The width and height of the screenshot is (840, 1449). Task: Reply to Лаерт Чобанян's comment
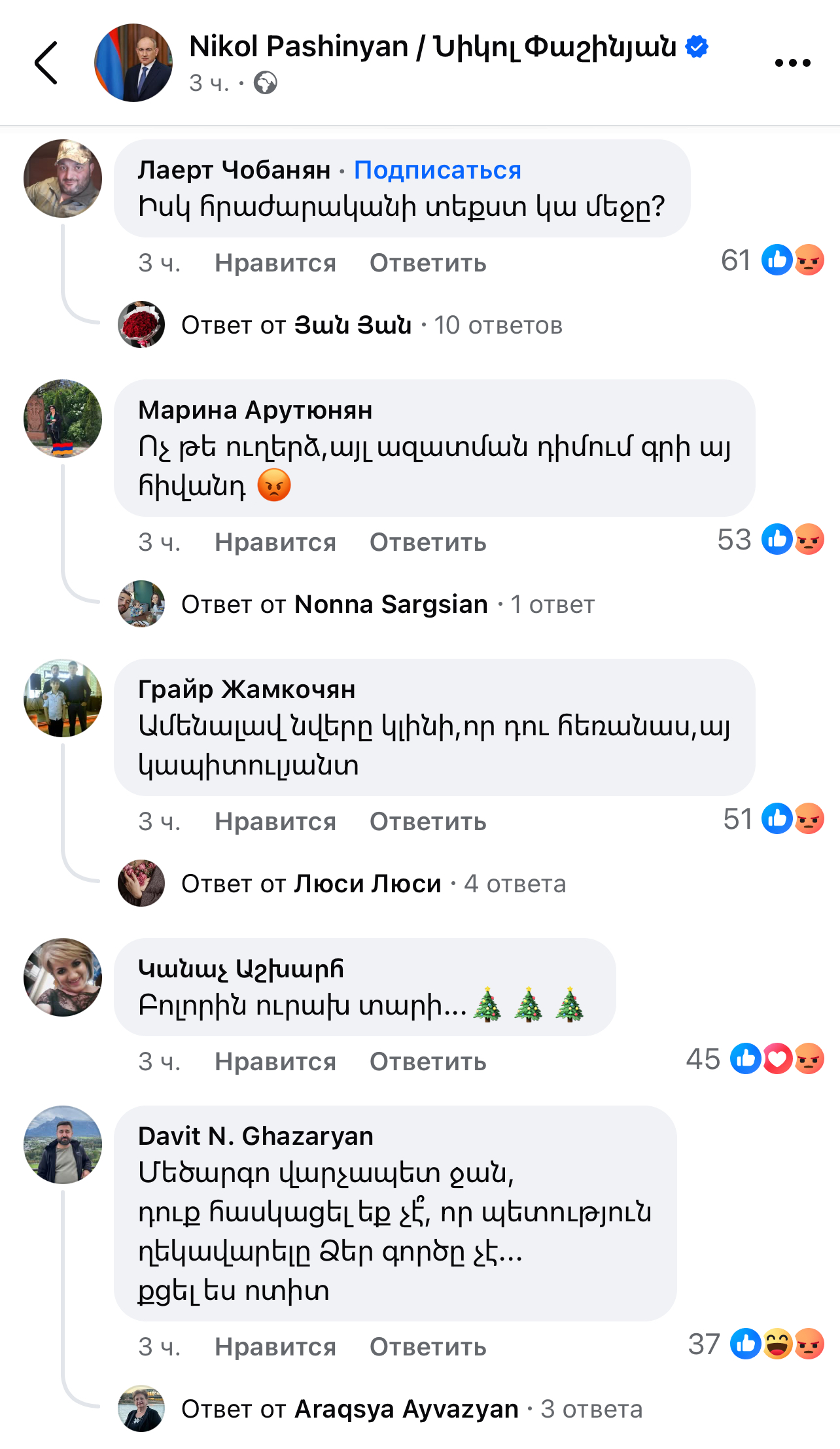click(x=428, y=263)
